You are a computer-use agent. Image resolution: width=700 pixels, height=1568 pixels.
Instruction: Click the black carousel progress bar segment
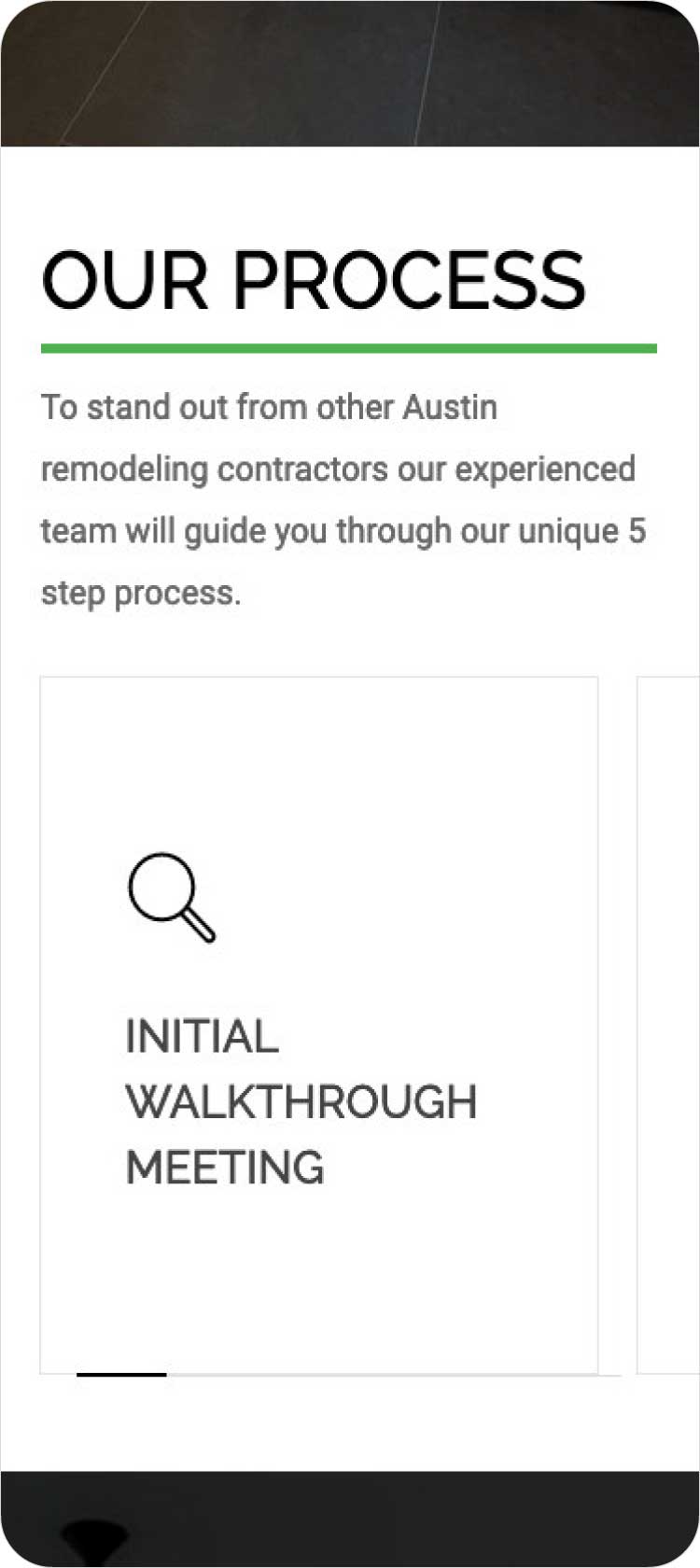pyautogui.click(x=120, y=1374)
